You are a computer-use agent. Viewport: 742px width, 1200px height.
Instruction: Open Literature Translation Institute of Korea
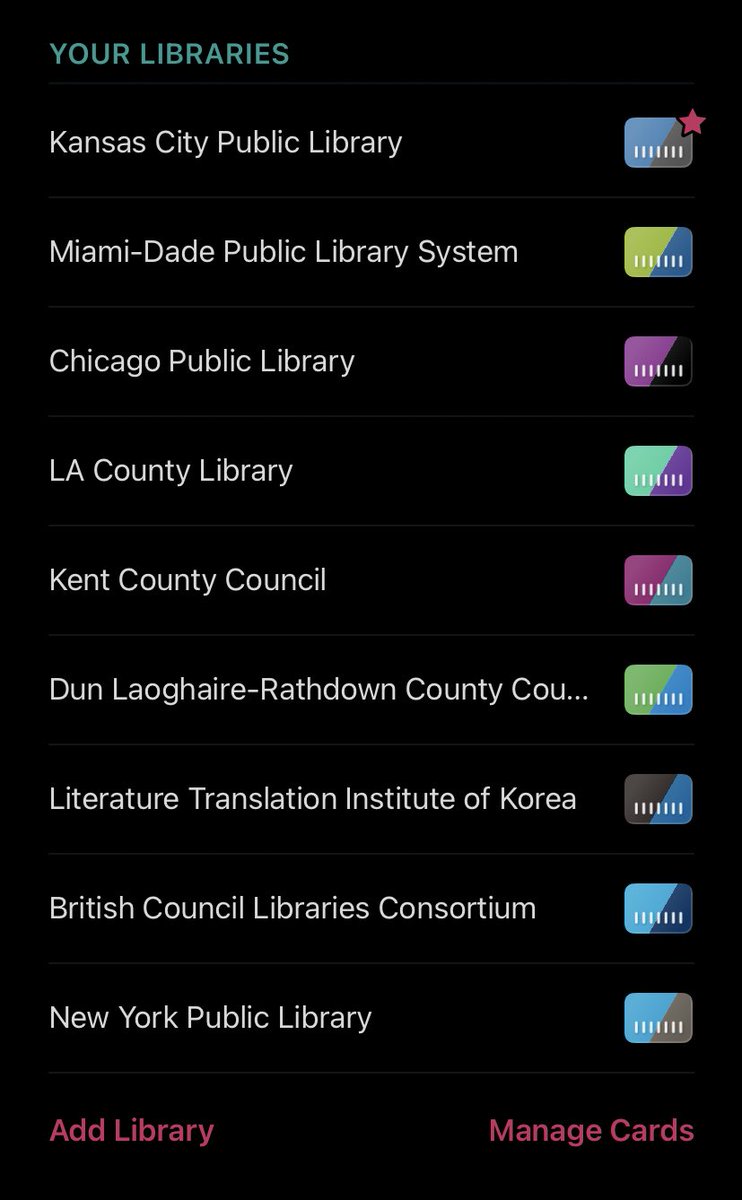[x=313, y=799]
